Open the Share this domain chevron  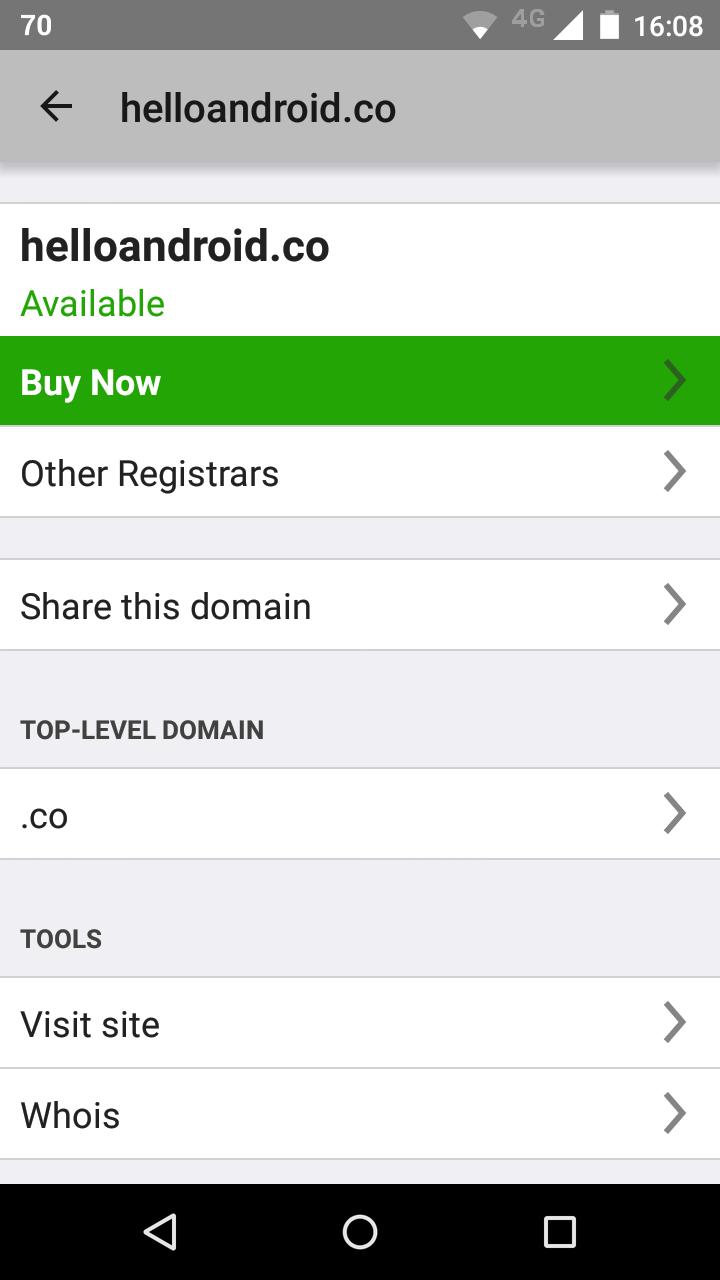pyautogui.click(x=674, y=604)
